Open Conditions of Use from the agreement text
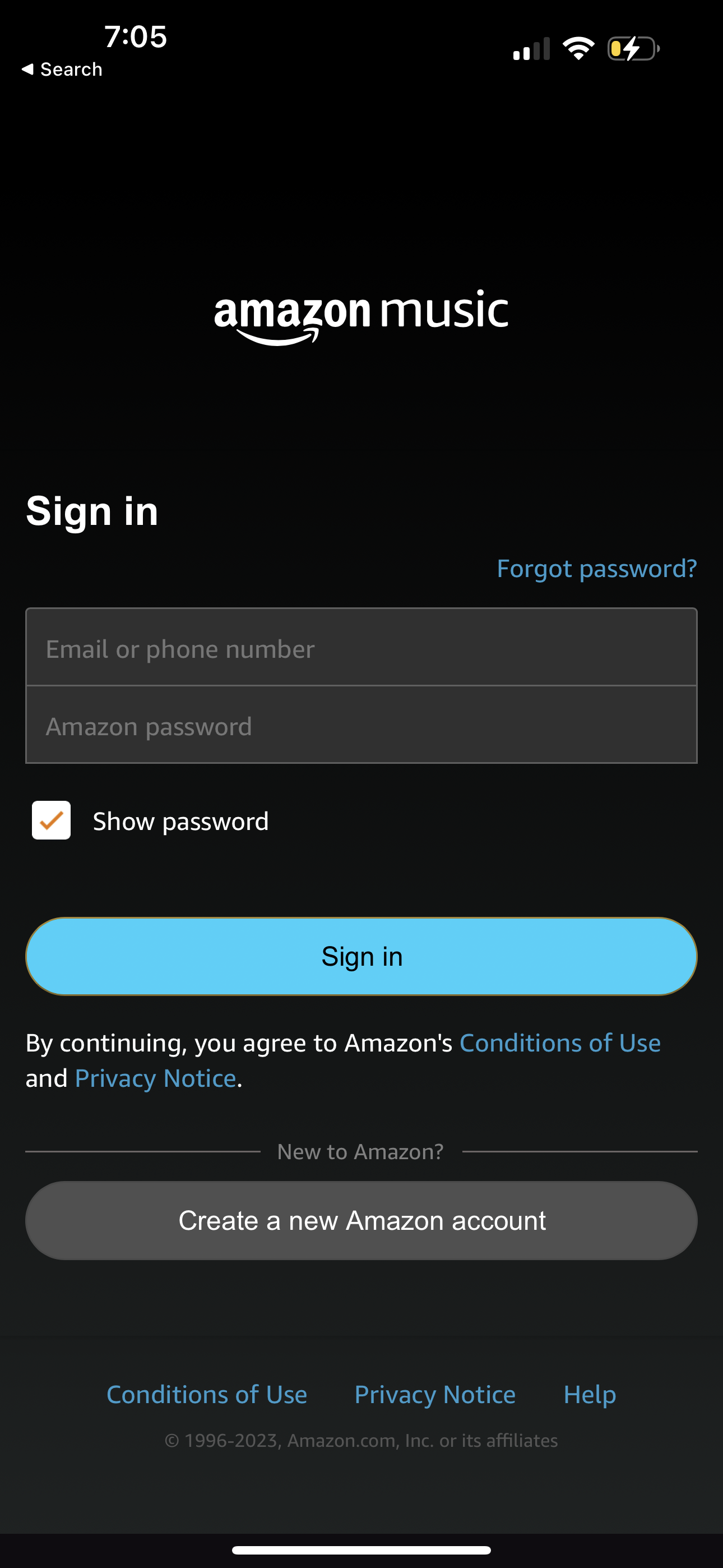Viewport: 723px width, 1568px height. pyautogui.click(x=559, y=1042)
